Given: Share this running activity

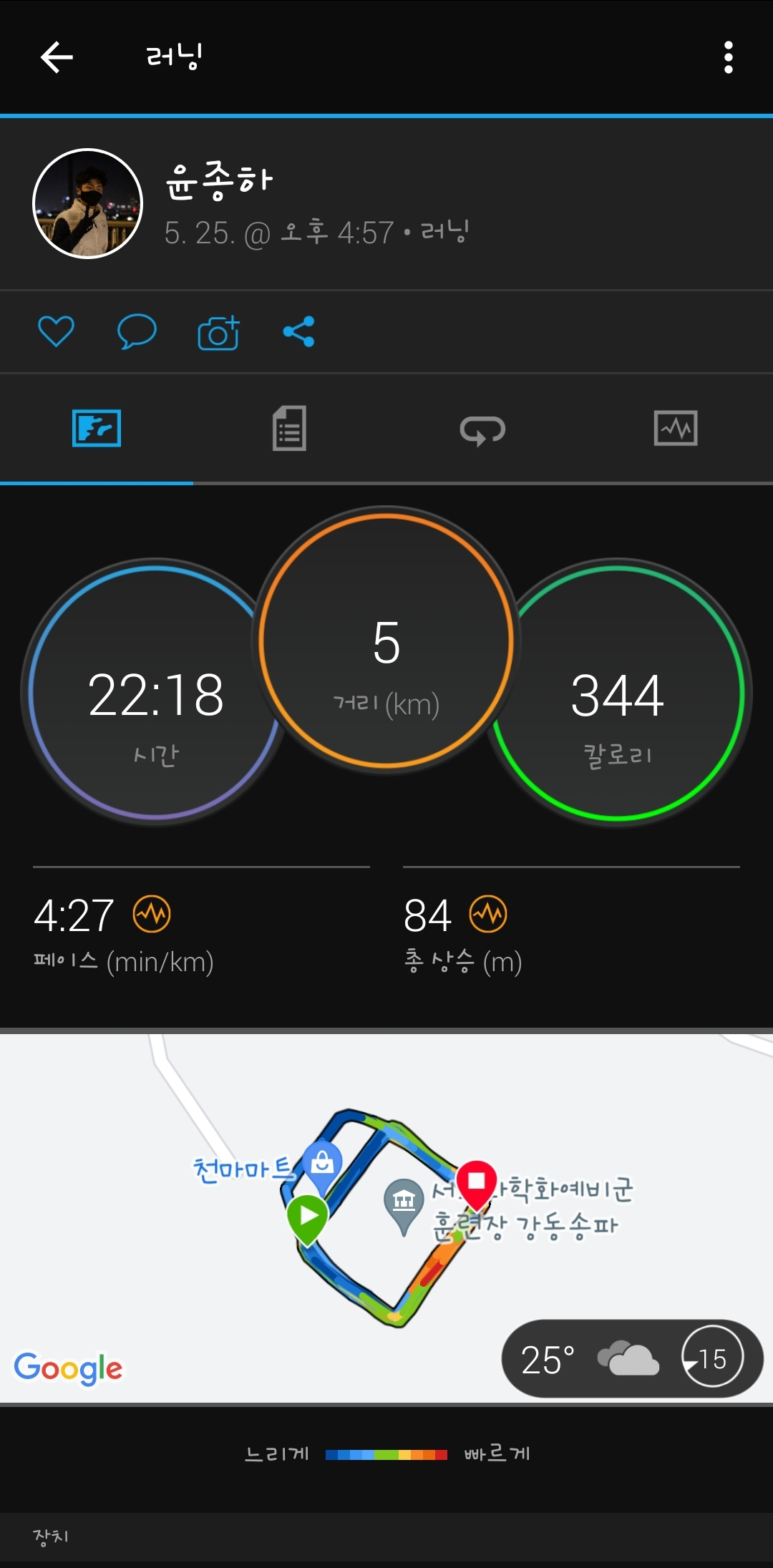Looking at the screenshot, I should tap(298, 331).
